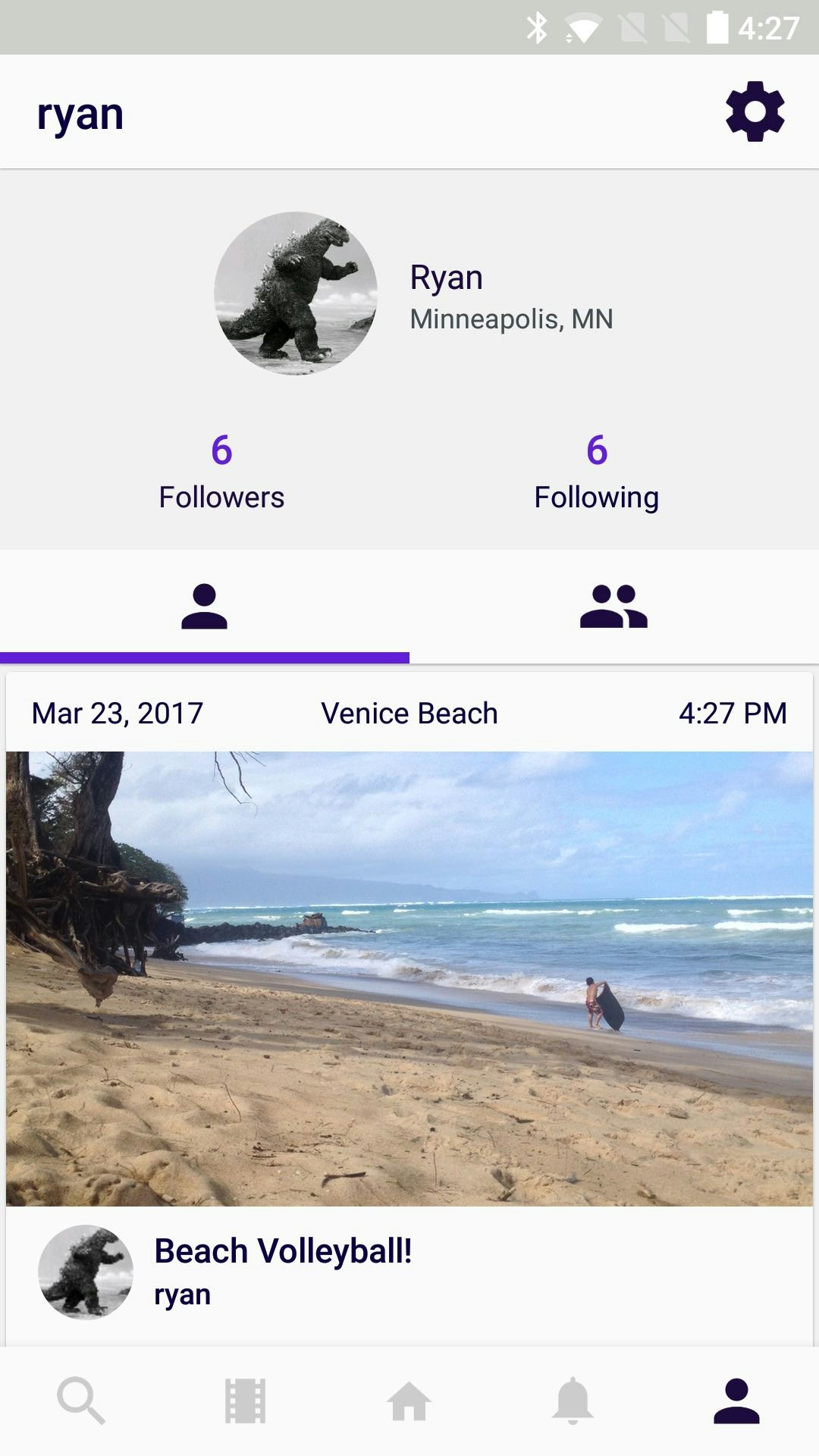Image resolution: width=819 pixels, height=1456 pixels.
Task: Click the Venice Beach location label
Action: pos(409,713)
